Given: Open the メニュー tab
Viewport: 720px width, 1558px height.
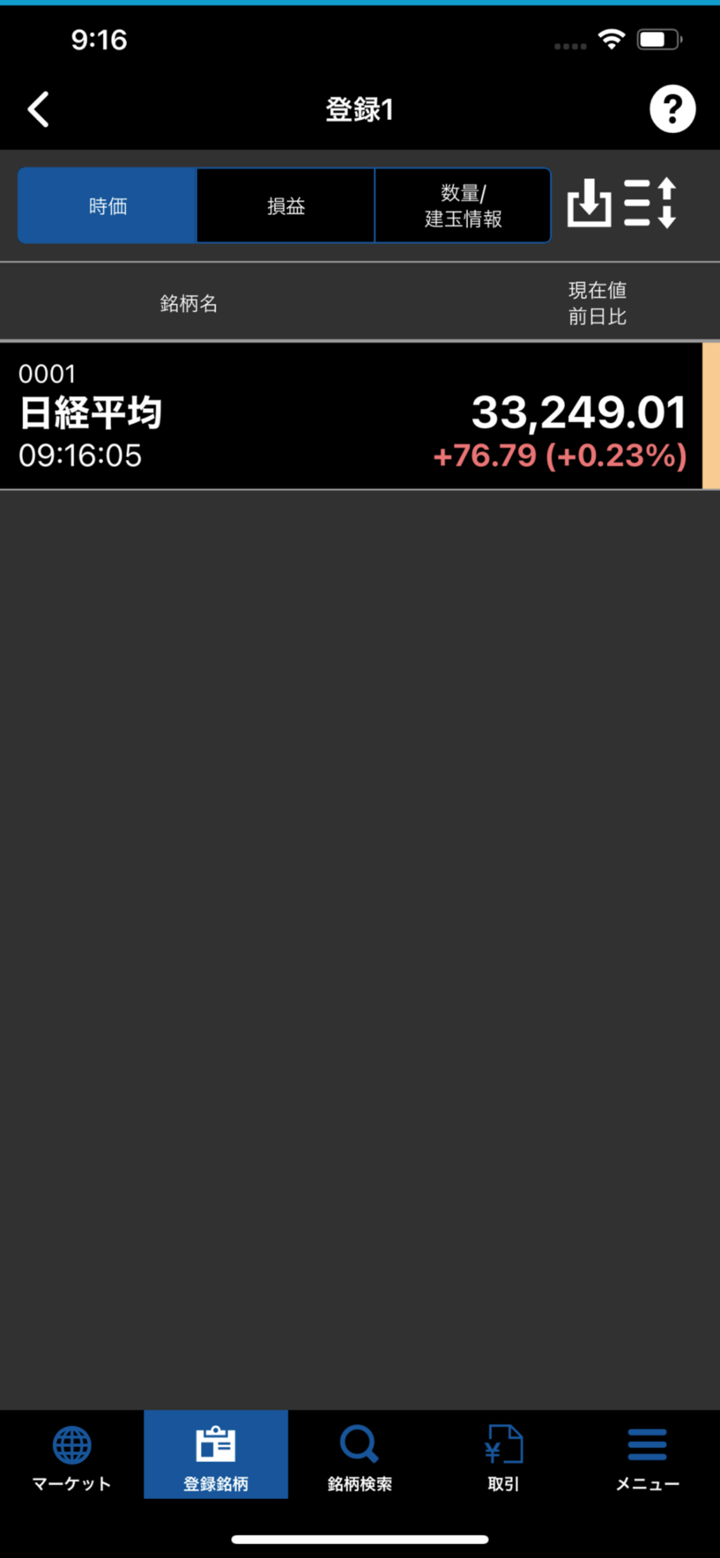Looking at the screenshot, I should point(647,1457).
